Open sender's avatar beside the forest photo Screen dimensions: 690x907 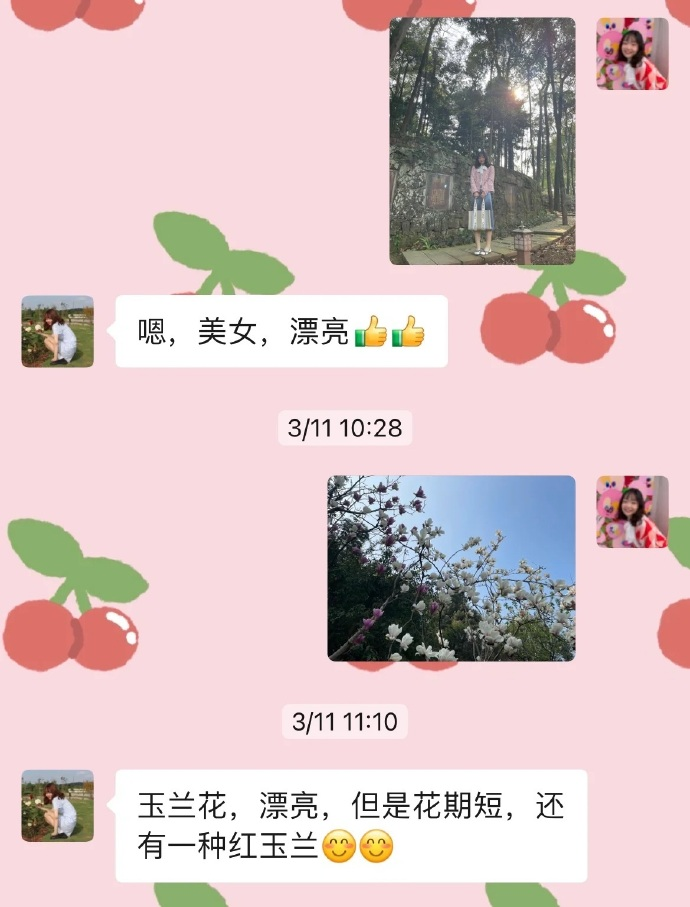tap(632, 54)
